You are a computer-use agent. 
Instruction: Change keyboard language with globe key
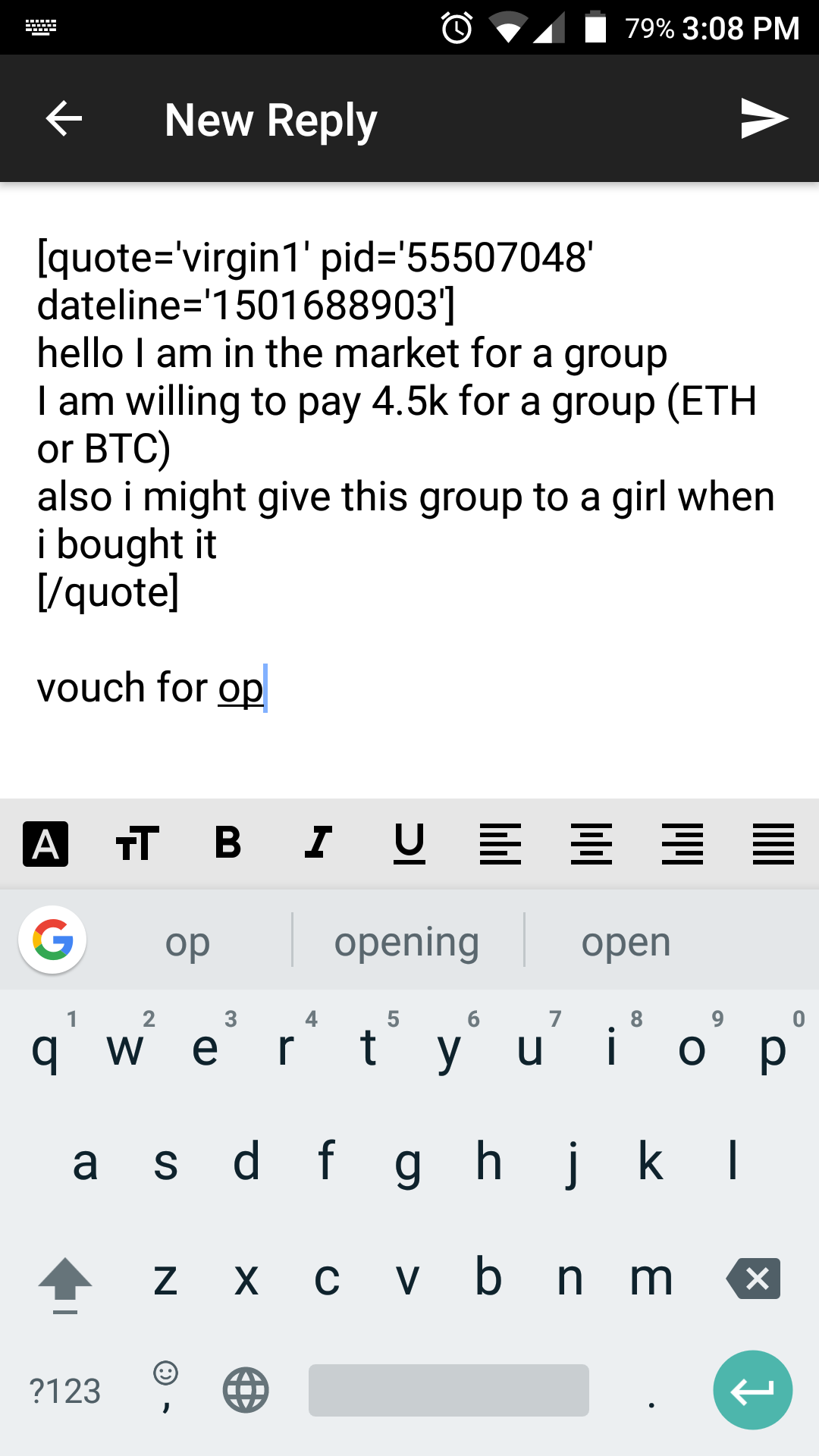click(x=246, y=1391)
